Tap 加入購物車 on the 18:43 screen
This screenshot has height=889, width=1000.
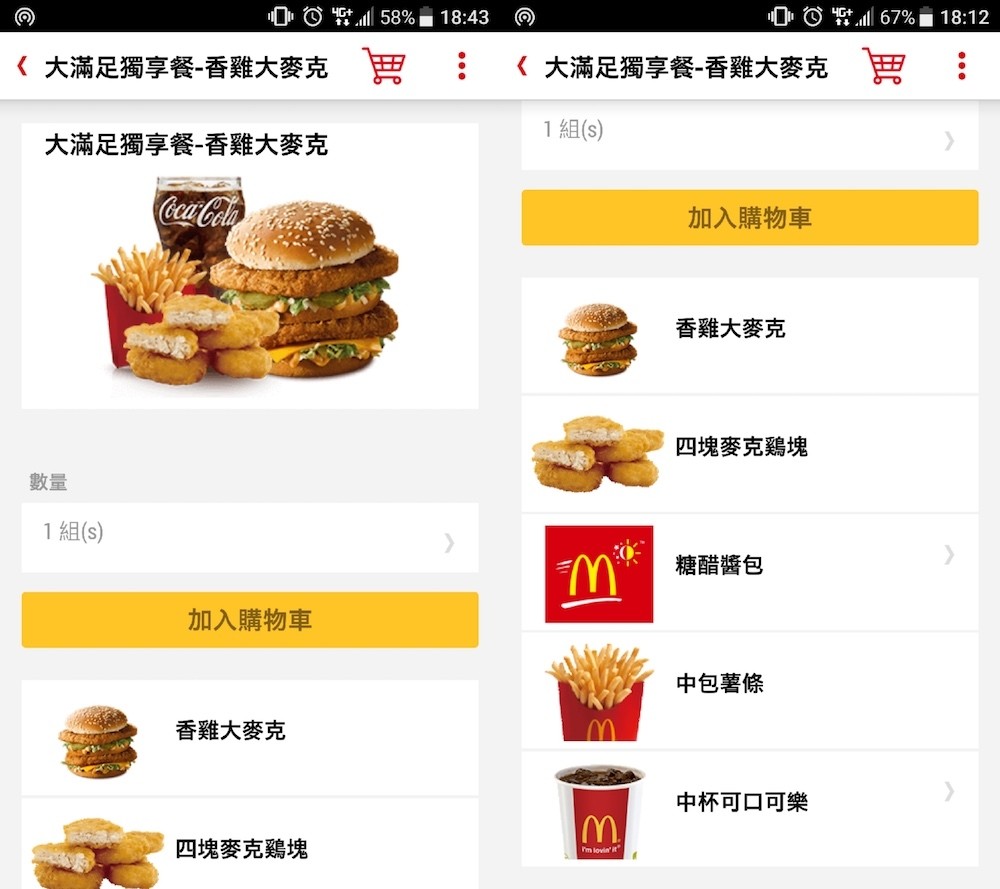250,620
